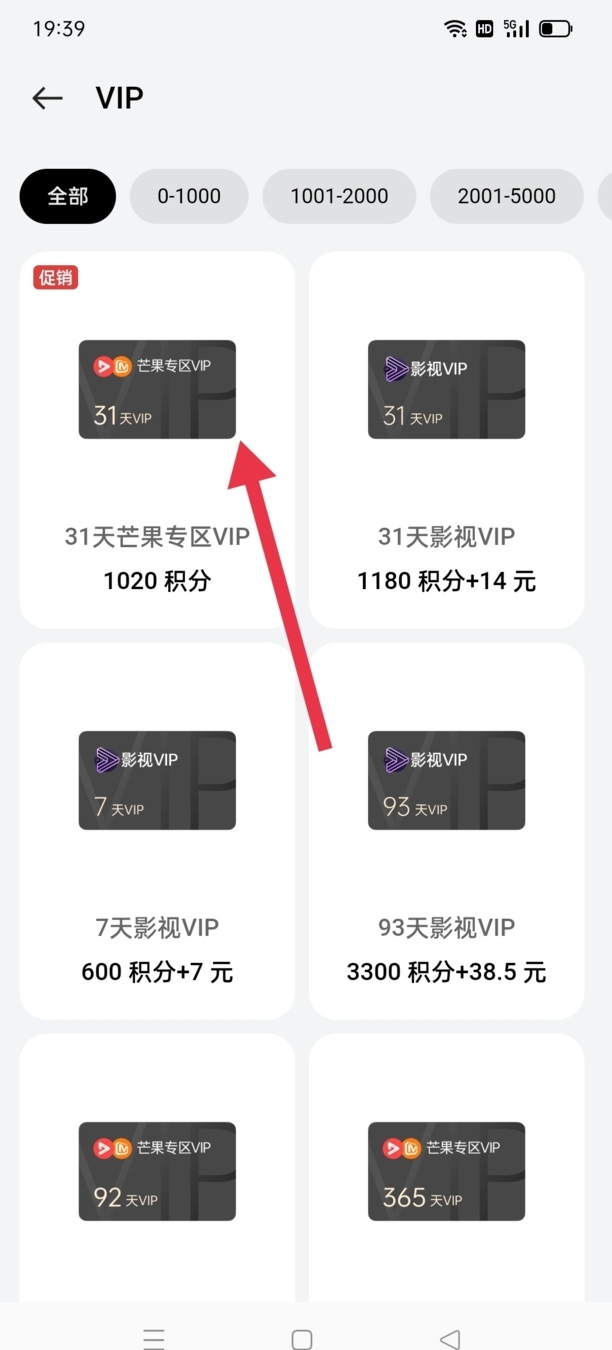Viewport: 612px width, 1350px height.
Task: Open the 31天芒果专区VIP card
Action: click(157, 440)
